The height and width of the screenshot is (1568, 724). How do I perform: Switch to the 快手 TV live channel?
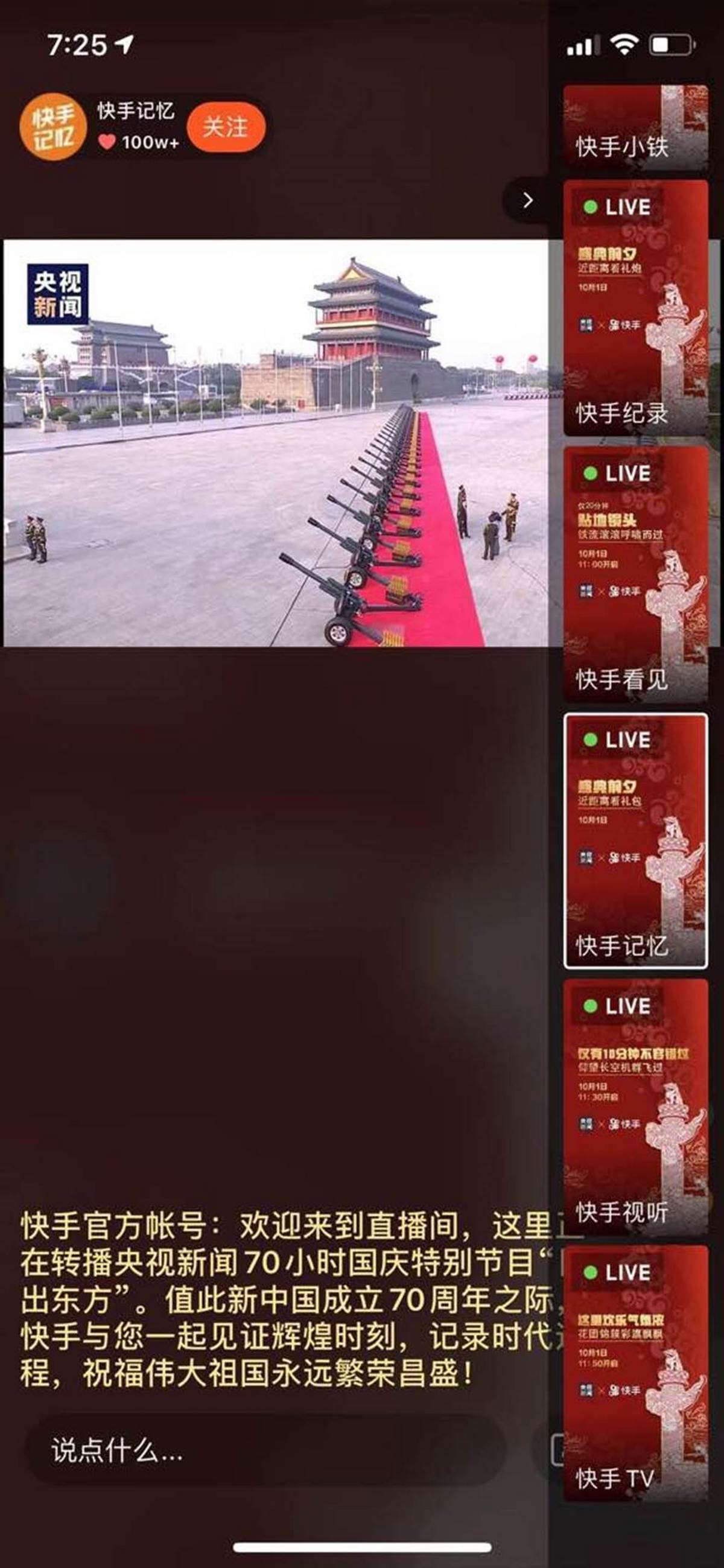[x=636, y=1373]
